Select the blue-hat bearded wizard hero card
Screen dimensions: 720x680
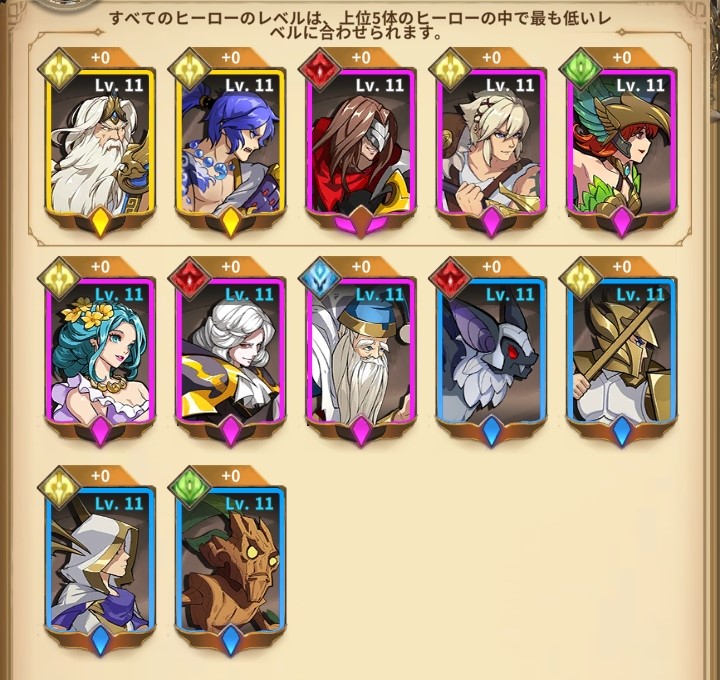[360, 355]
